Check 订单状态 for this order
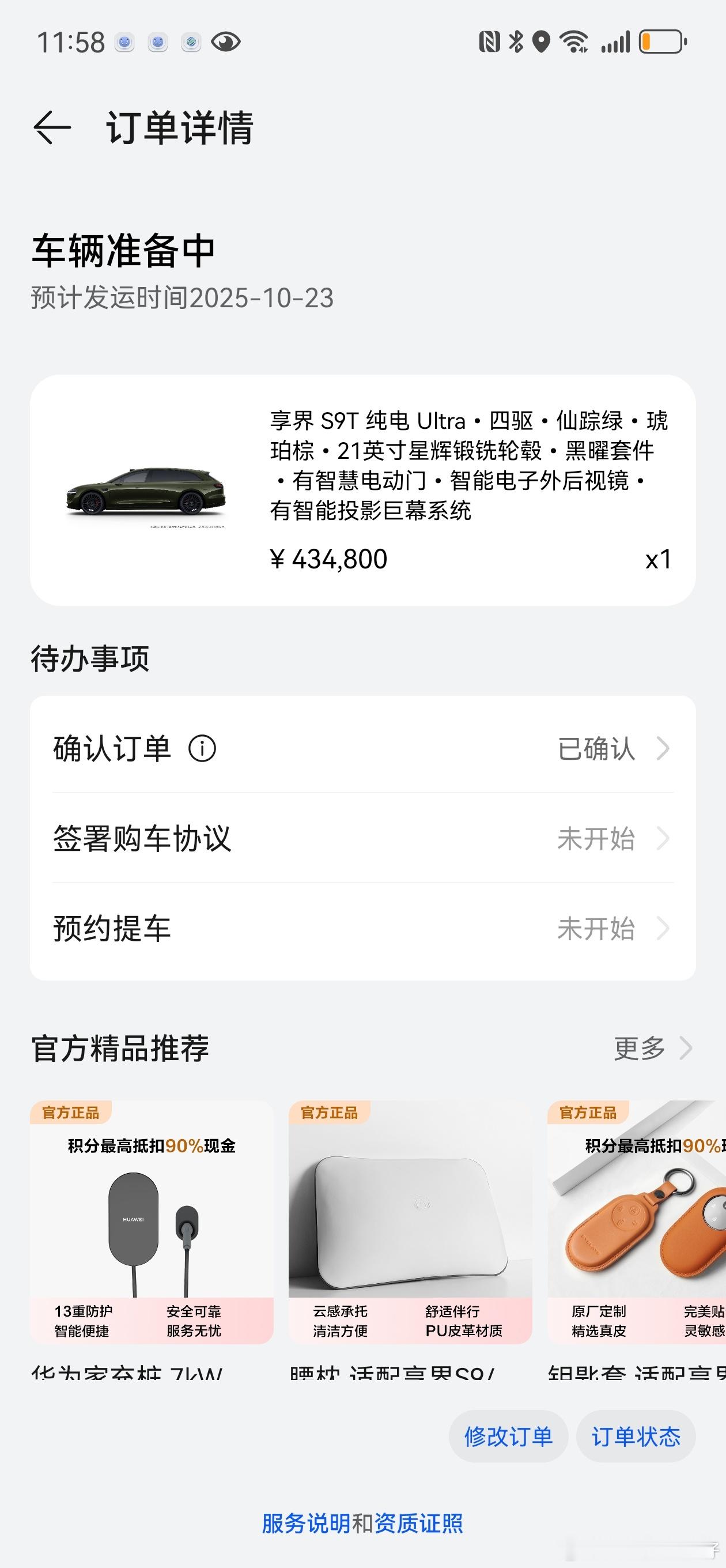726x1568 pixels. click(x=636, y=1437)
